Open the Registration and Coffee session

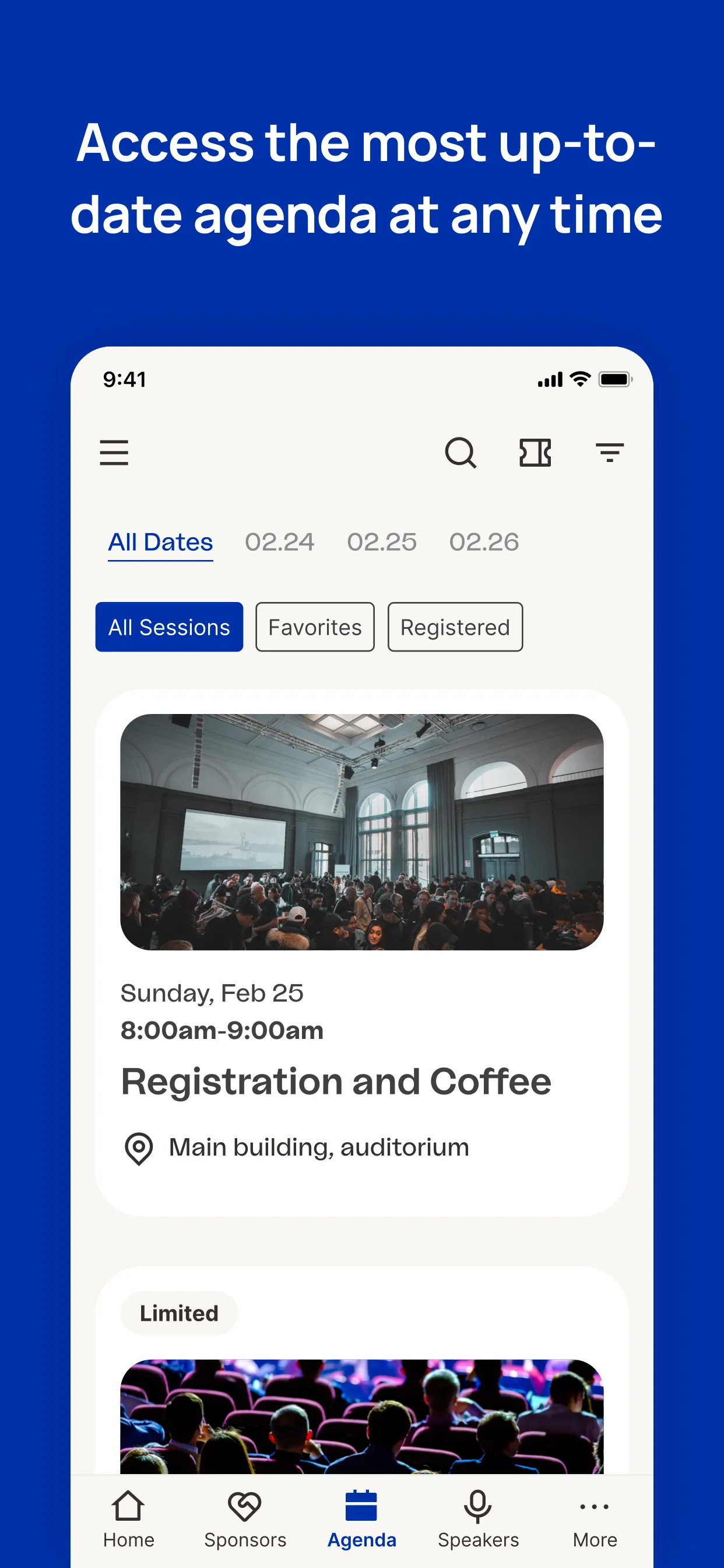[x=335, y=1081]
